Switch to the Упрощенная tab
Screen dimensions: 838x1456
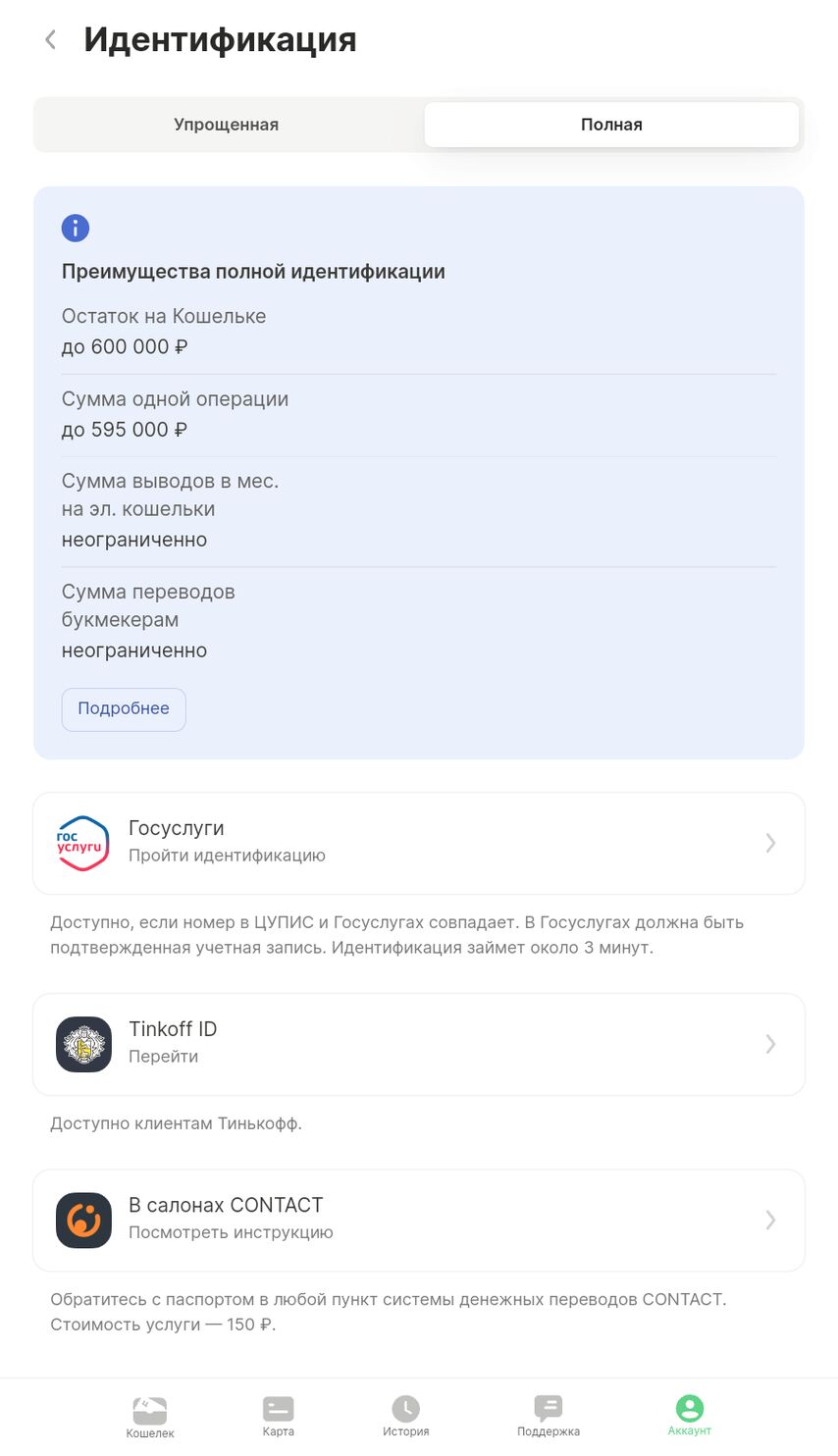point(227,125)
